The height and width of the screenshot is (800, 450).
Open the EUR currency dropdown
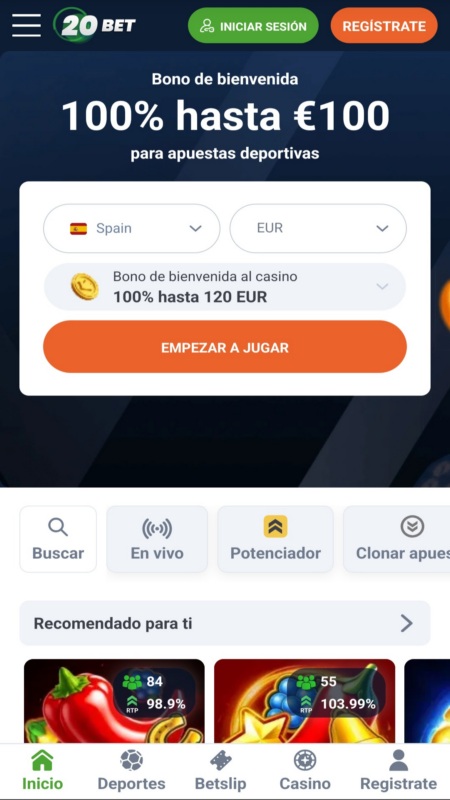tap(318, 228)
